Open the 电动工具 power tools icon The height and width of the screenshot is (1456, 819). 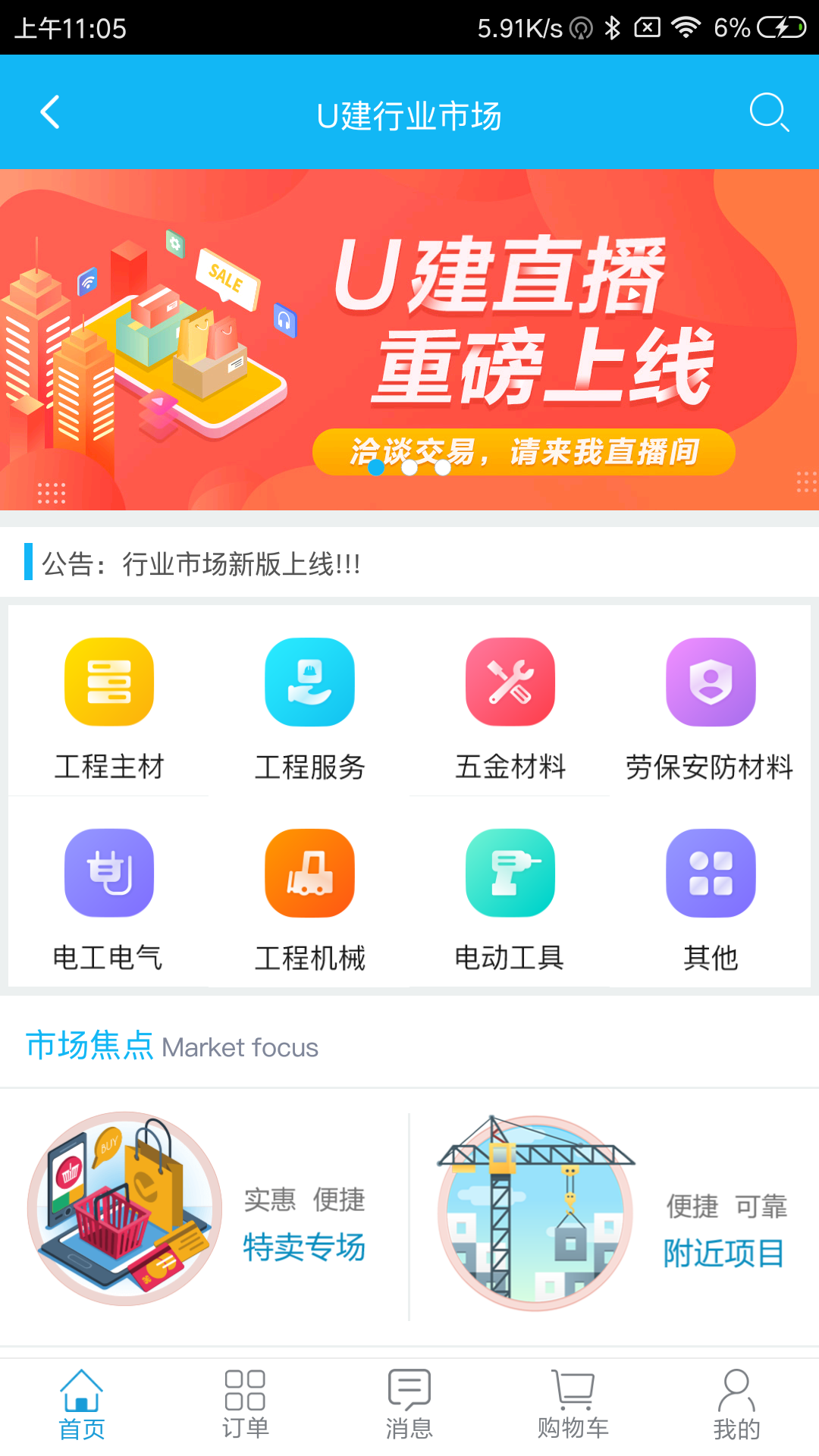pyautogui.click(x=510, y=872)
